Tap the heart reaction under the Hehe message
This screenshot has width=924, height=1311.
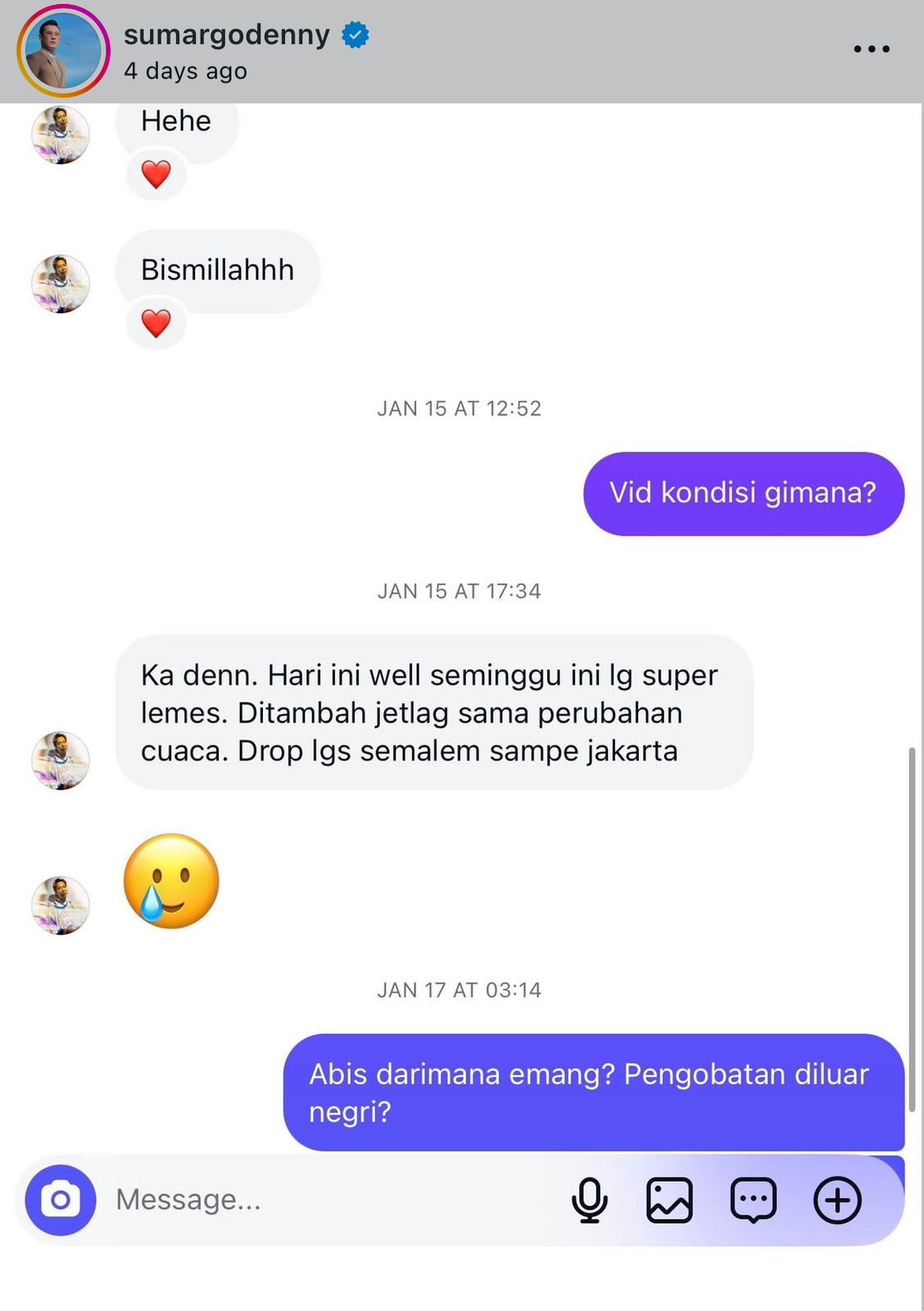[x=156, y=174]
